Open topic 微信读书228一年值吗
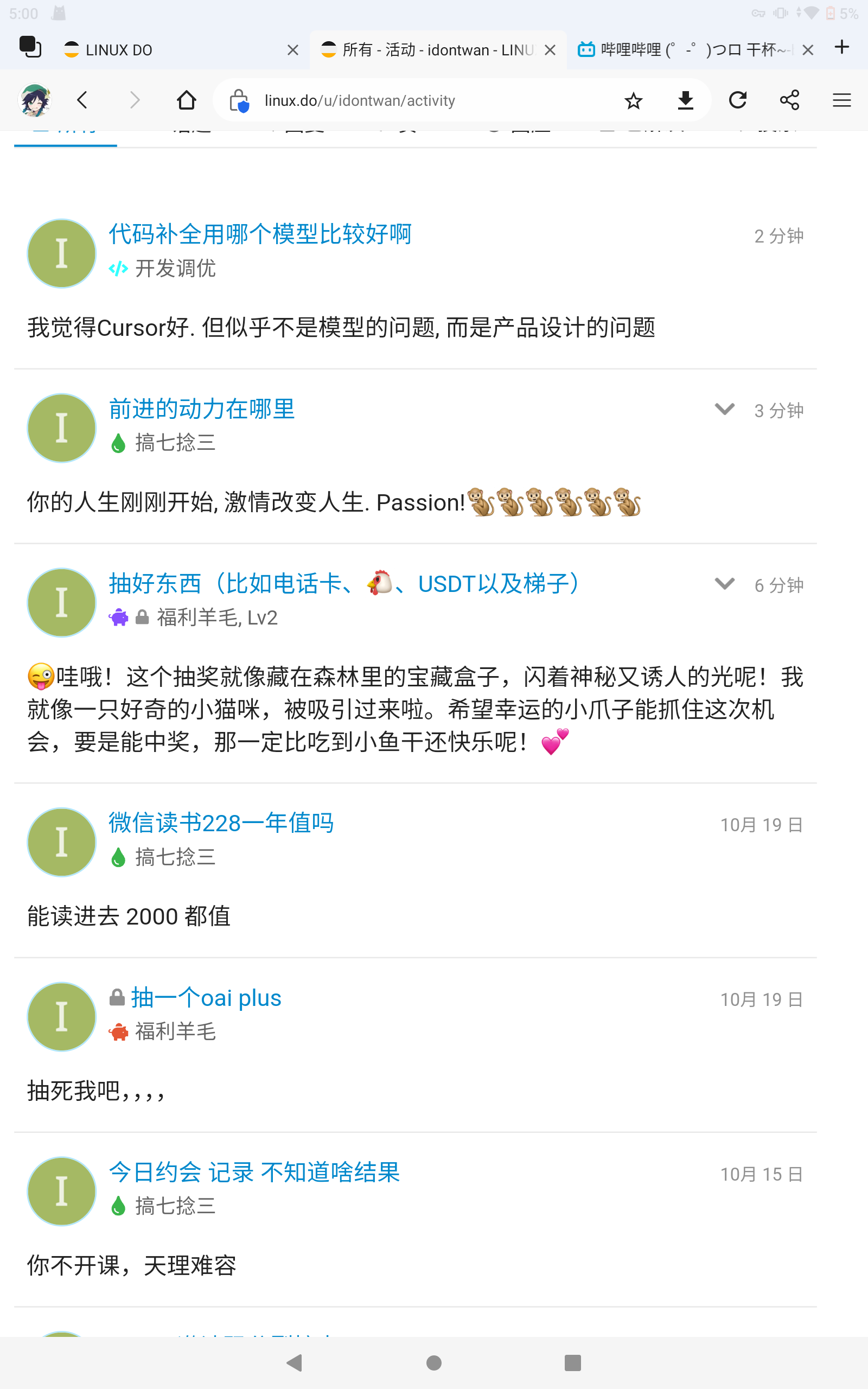The image size is (868, 1389). coord(221,823)
